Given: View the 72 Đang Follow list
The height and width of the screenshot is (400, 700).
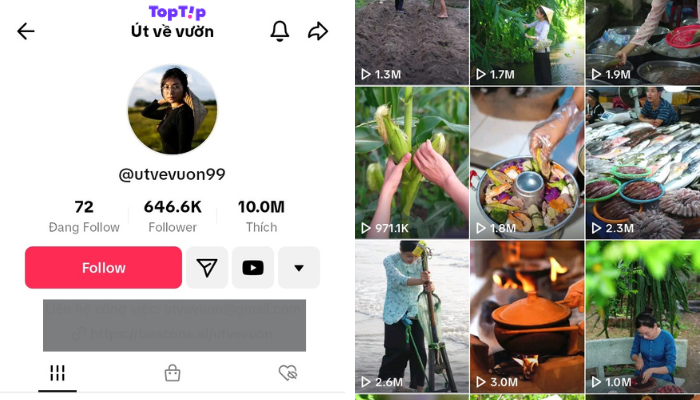Looking at the screenshot, I should pyautogui.click(x=84, y=215).
